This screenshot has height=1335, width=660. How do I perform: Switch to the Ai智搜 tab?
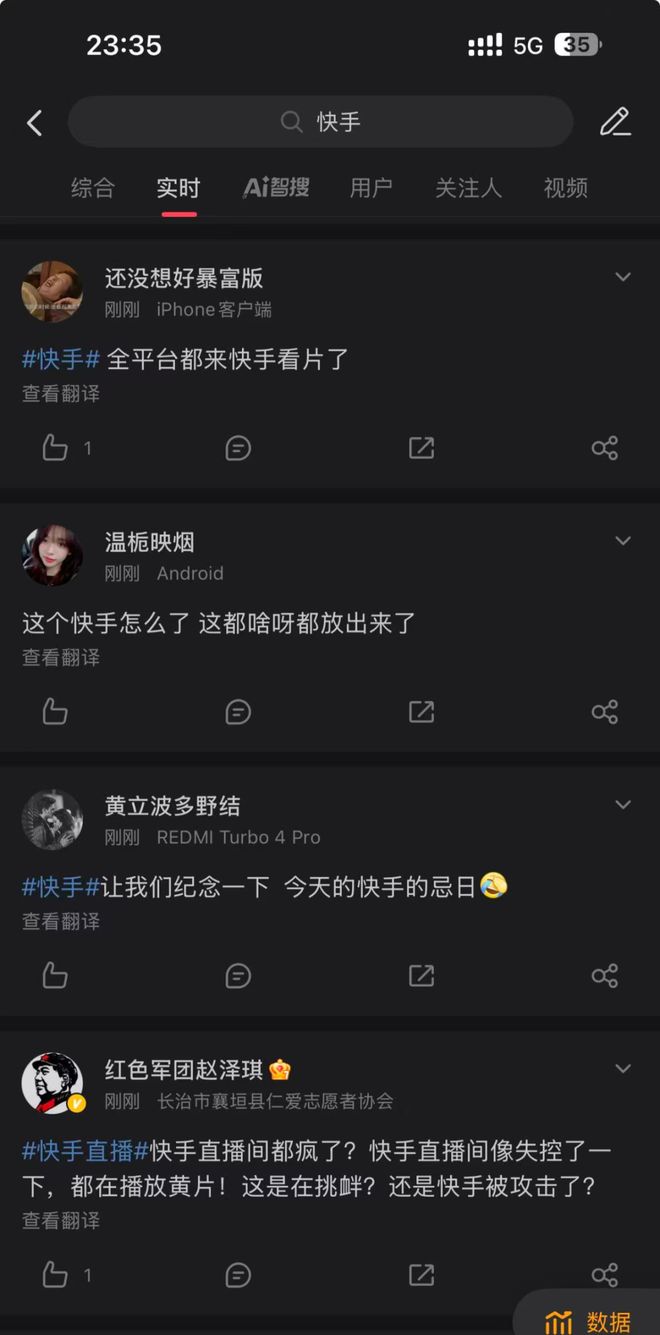pos(276,188)
